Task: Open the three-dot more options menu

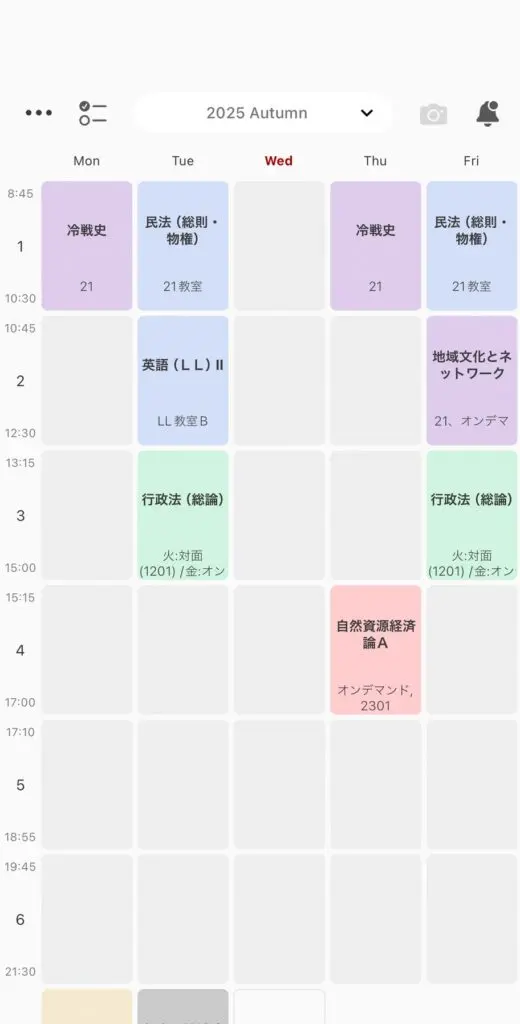Action: pyautogui.click(x=39, y=113)
